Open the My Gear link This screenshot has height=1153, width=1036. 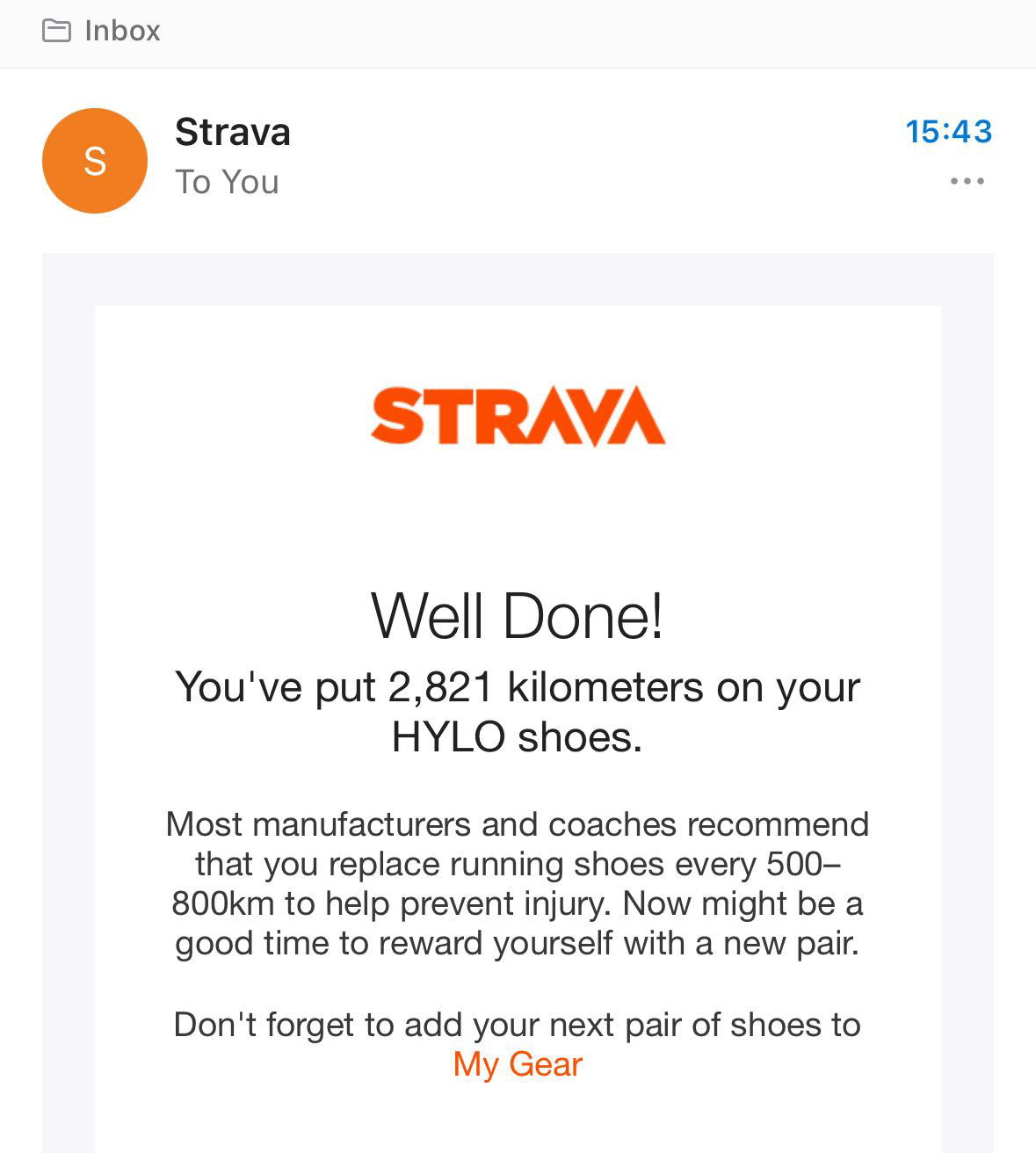click(518, 1064)
